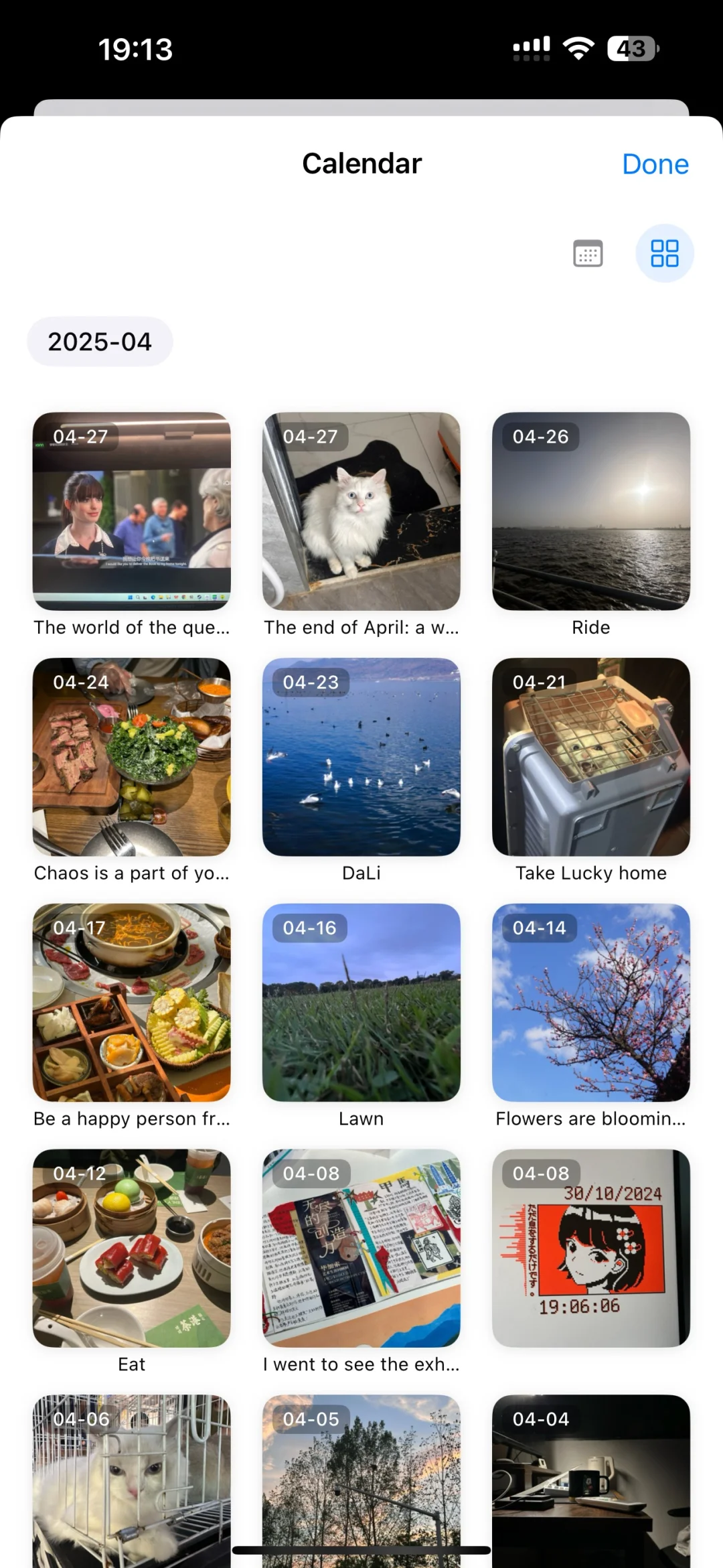Open "I went to see the exh..." entry
Screen dimensions: 723x1568
pyautogui.click(x=361, y=1249)
